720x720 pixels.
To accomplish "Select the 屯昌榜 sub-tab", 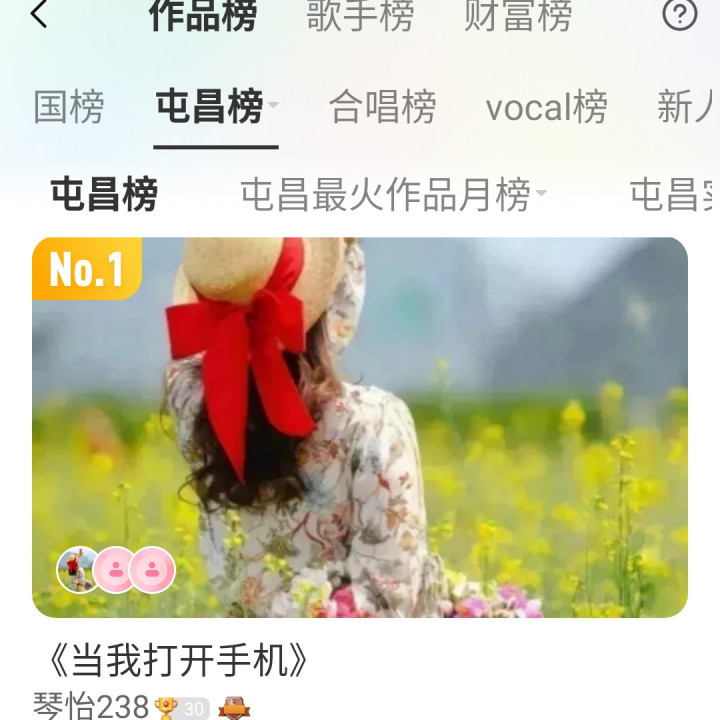I will point(104,195).
